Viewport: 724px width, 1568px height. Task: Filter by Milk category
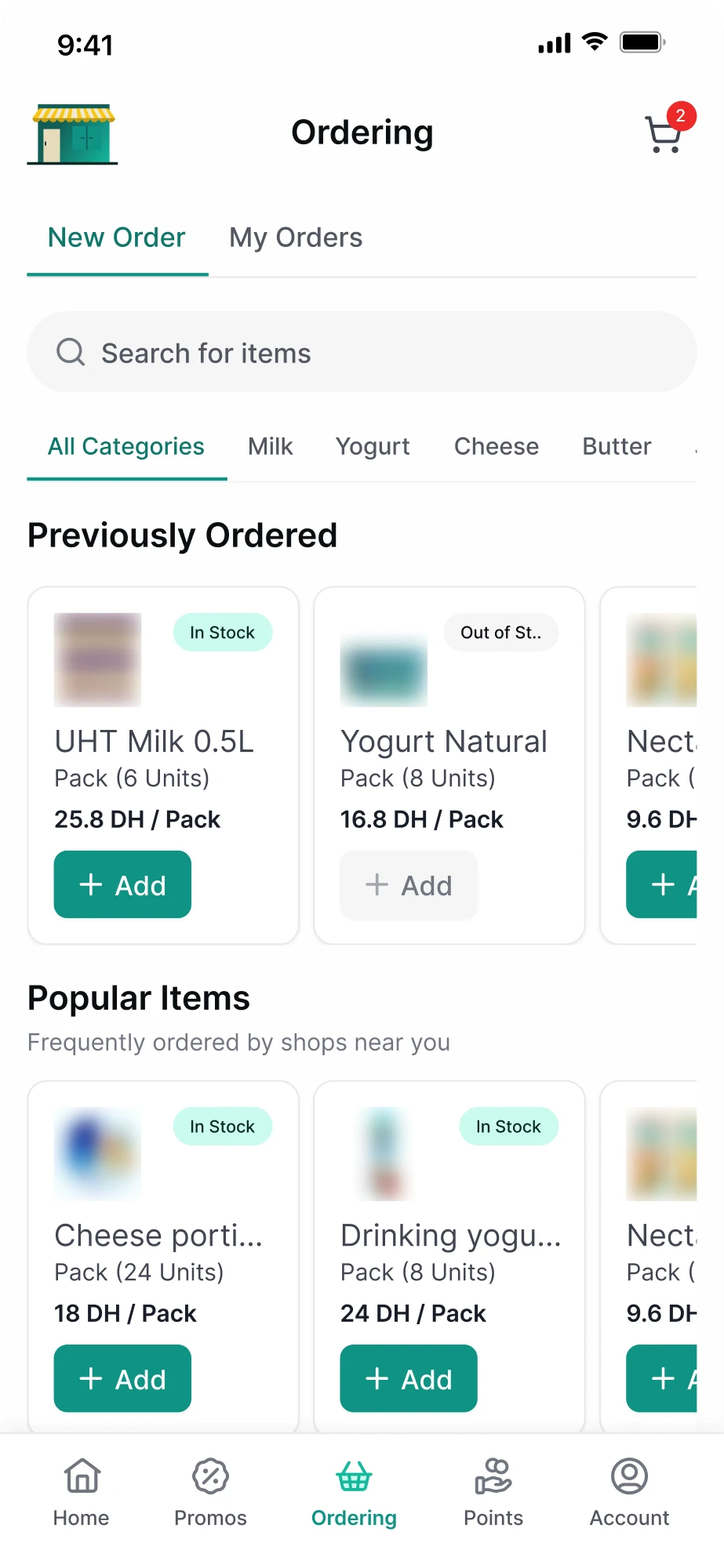270,446
